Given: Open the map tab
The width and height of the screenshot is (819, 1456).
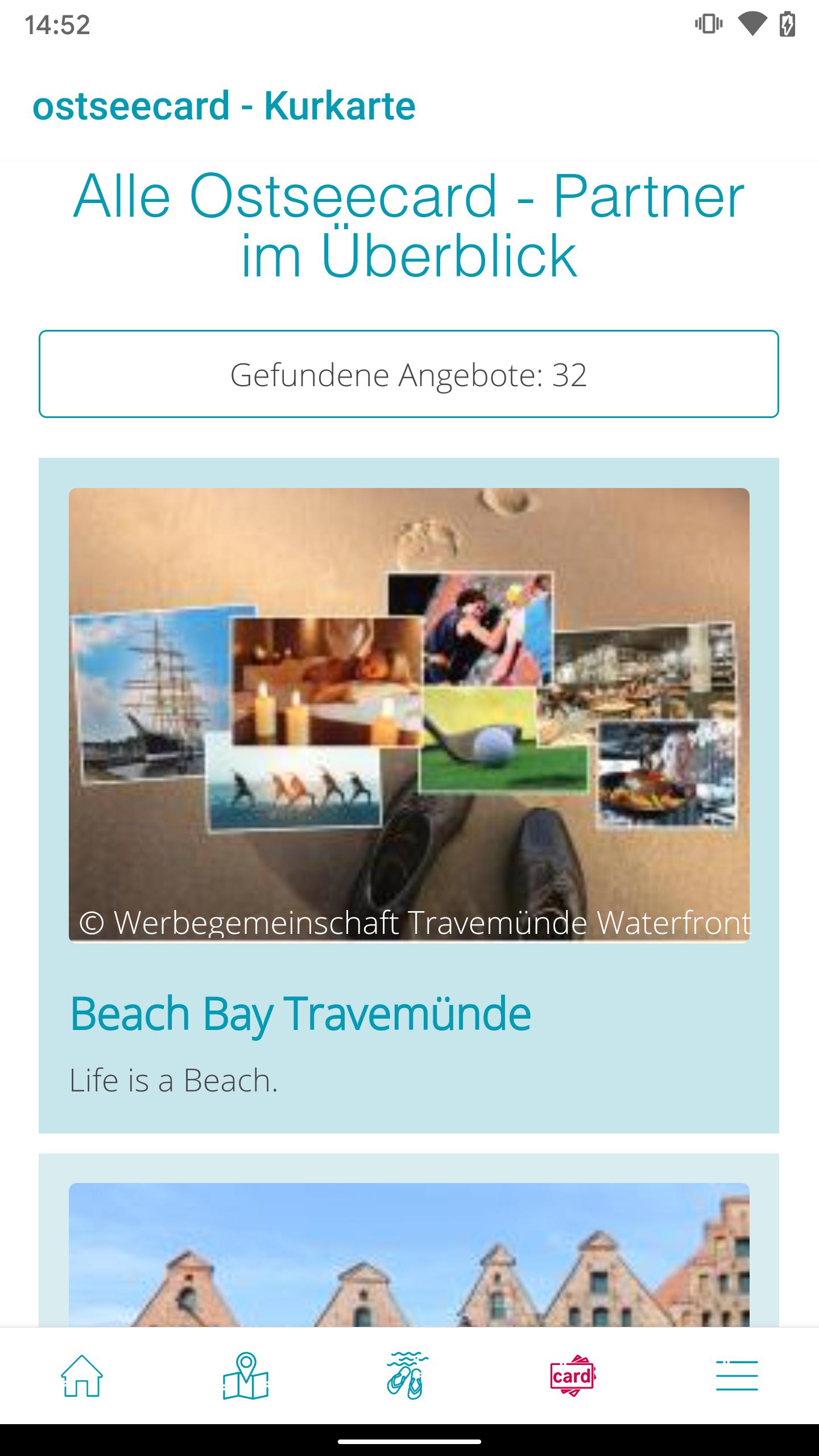Looking at the screenshot, I should point(245,1375).
